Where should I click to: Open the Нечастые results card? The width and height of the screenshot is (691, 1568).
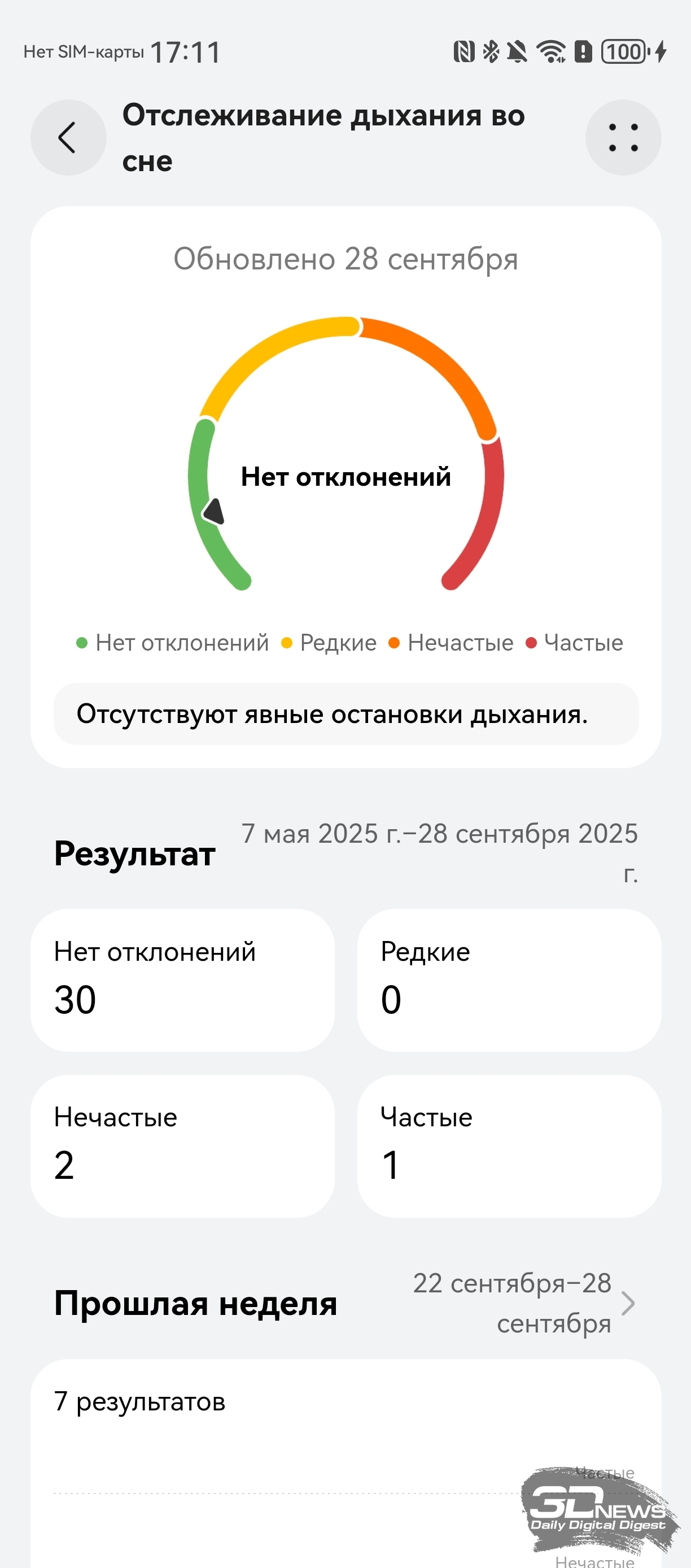pyautogui.click(x=182, y=1145)
